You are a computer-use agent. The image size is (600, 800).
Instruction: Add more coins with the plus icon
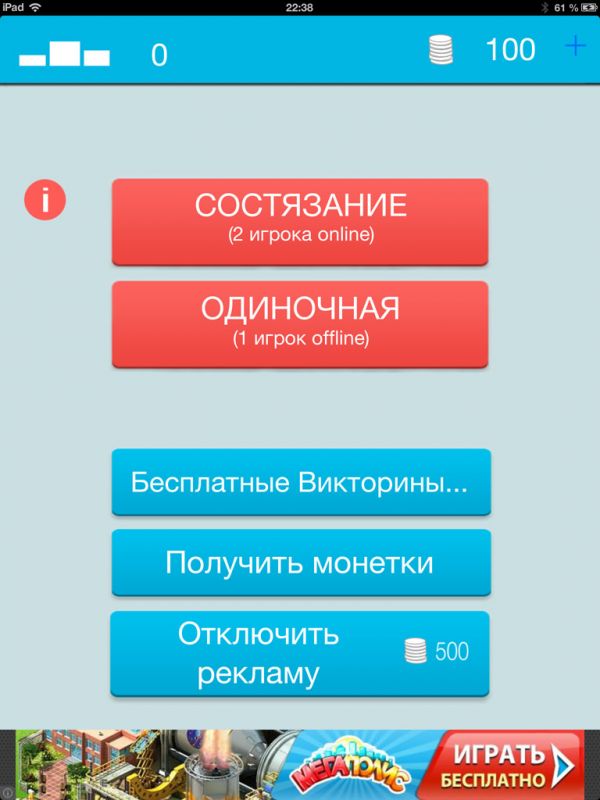coord(575,48)
